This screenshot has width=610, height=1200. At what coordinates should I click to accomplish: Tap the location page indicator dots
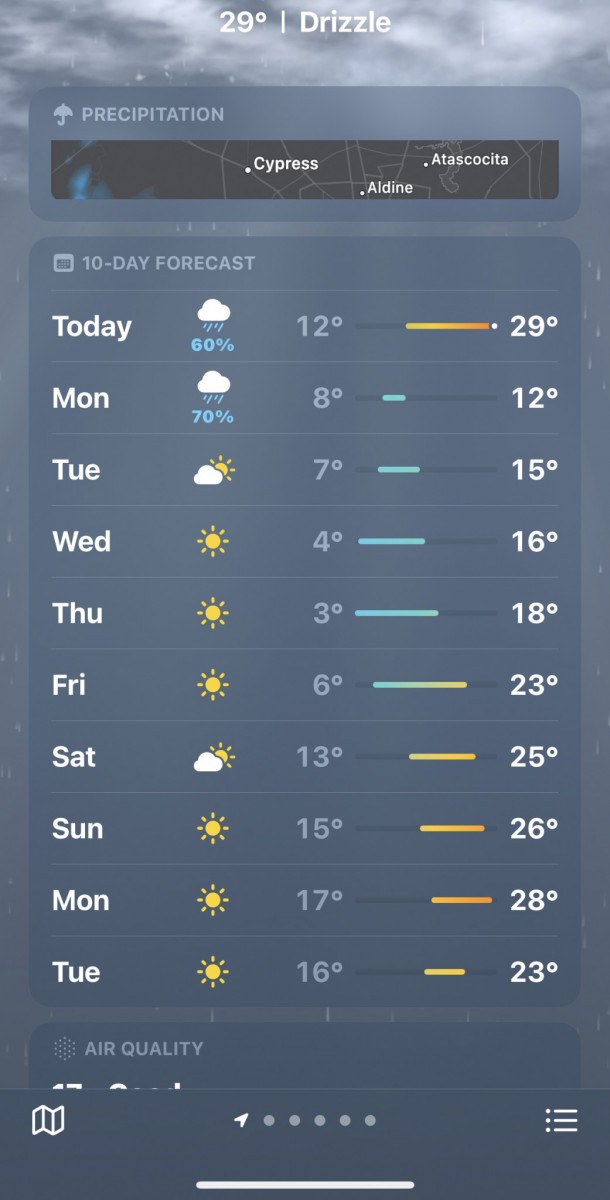[306, 1120]
